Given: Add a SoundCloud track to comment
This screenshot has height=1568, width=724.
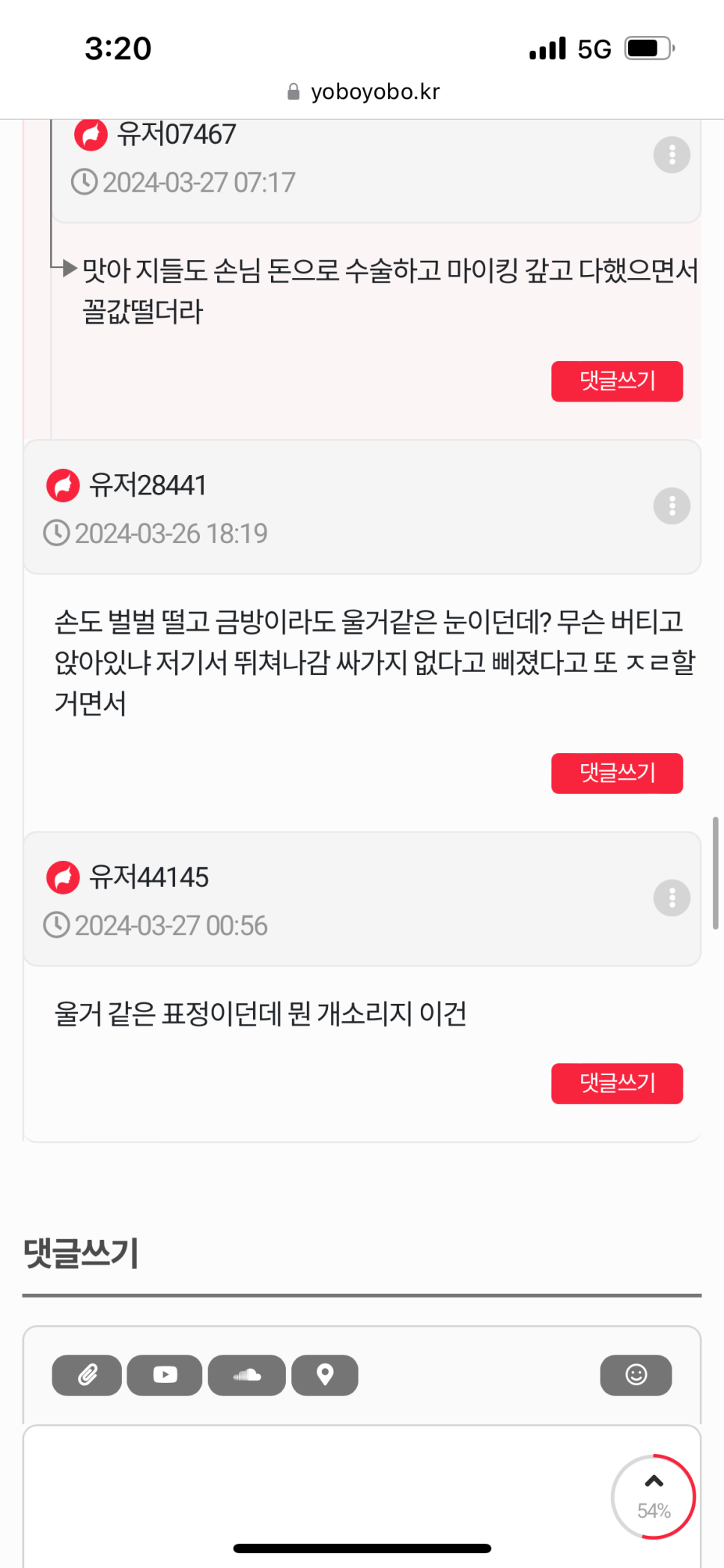Looking at the screenshot, I should coord(246,1375).
